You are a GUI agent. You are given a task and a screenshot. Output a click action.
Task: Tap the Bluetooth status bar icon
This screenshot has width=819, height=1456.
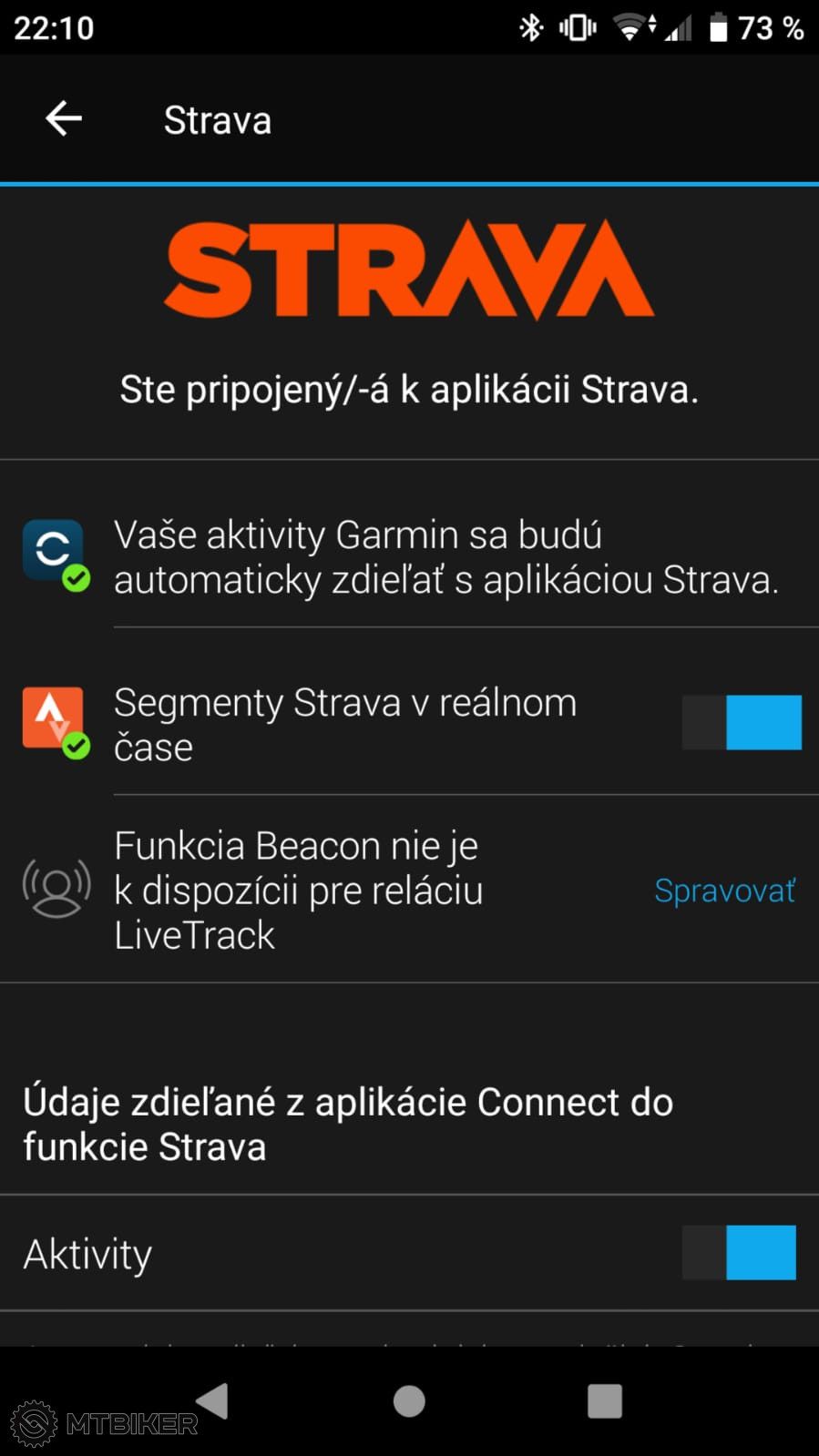click(x=532, y=27)
